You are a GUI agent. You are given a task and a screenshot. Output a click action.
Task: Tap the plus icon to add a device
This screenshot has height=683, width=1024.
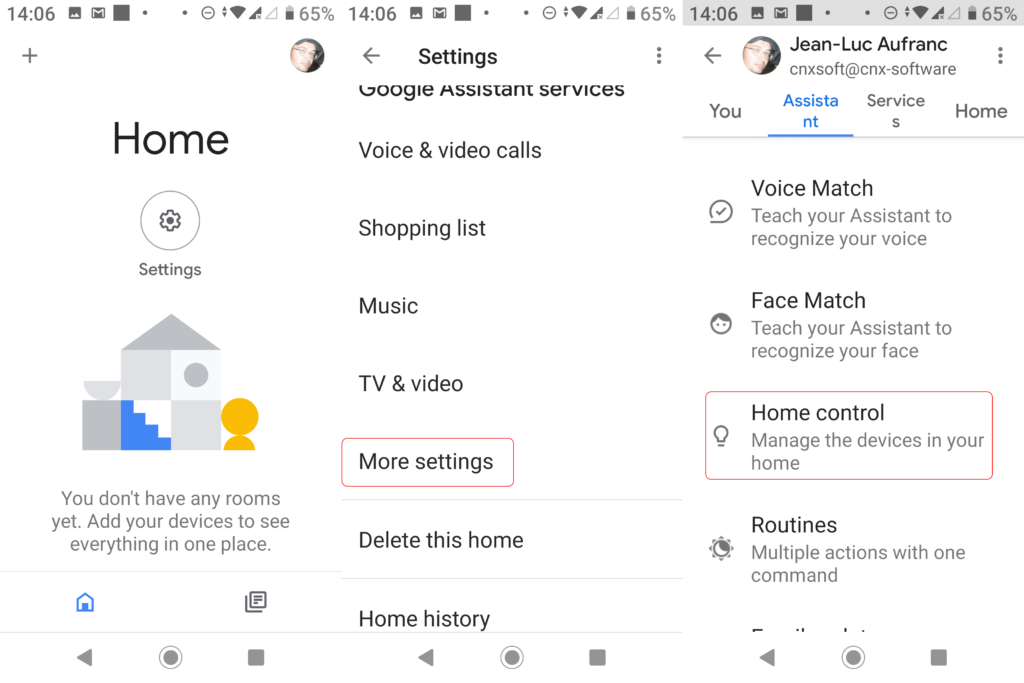(x=30, y=56)
